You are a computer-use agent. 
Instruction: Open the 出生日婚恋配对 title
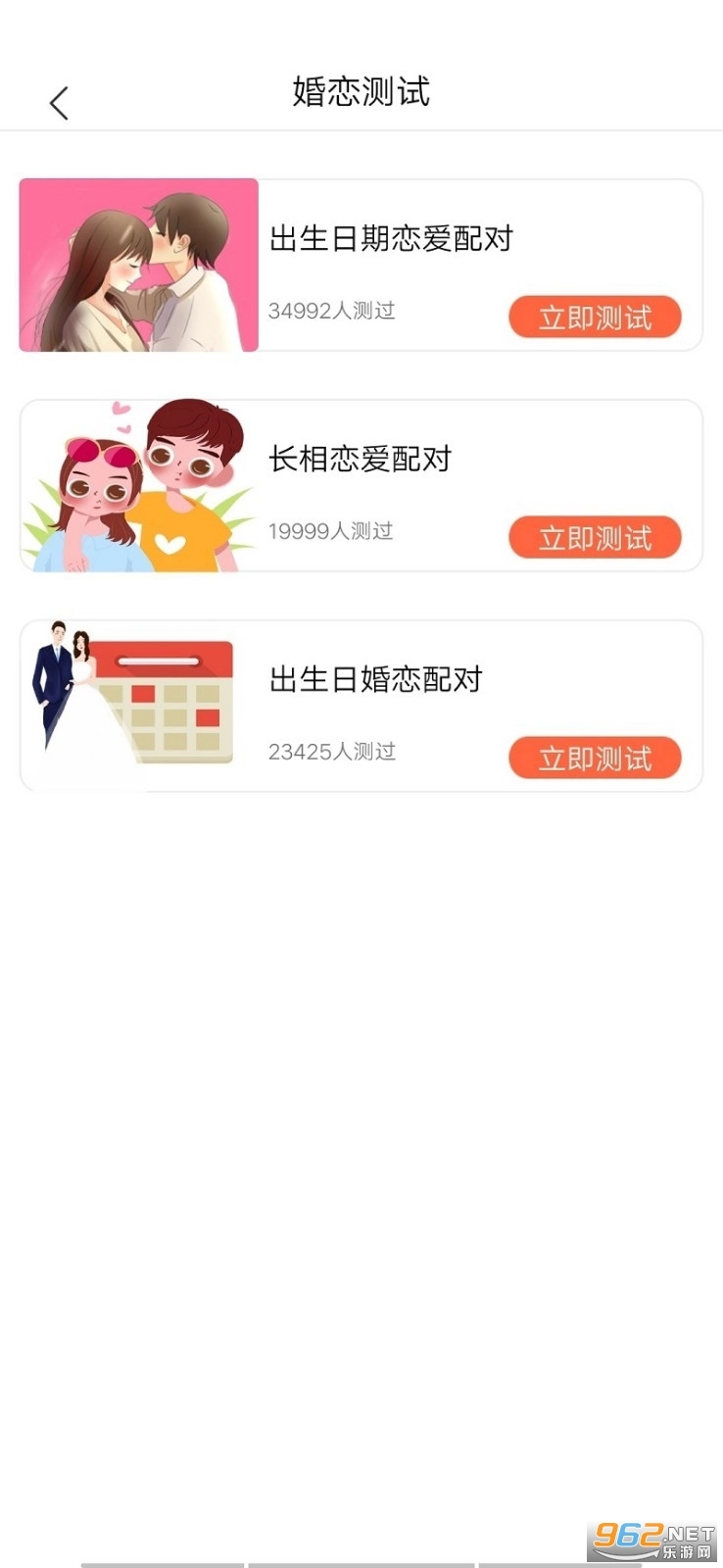375,680
